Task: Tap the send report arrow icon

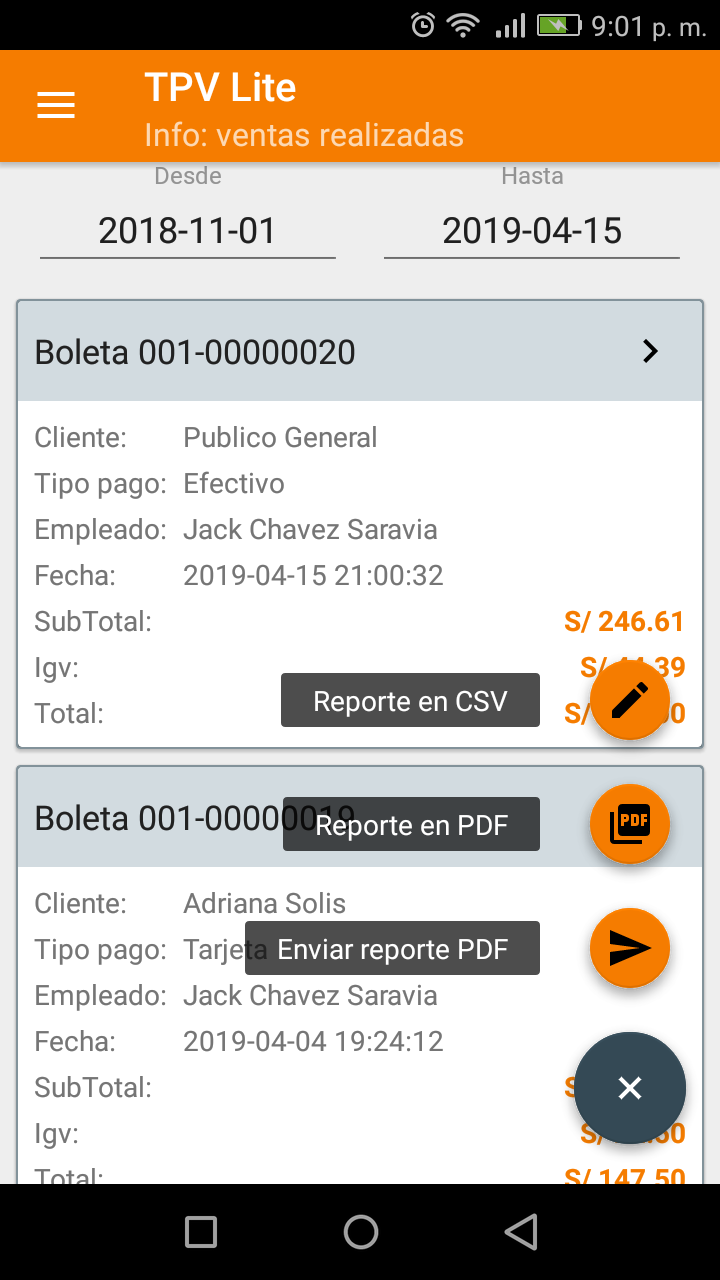Action: [x=630, y=947]
